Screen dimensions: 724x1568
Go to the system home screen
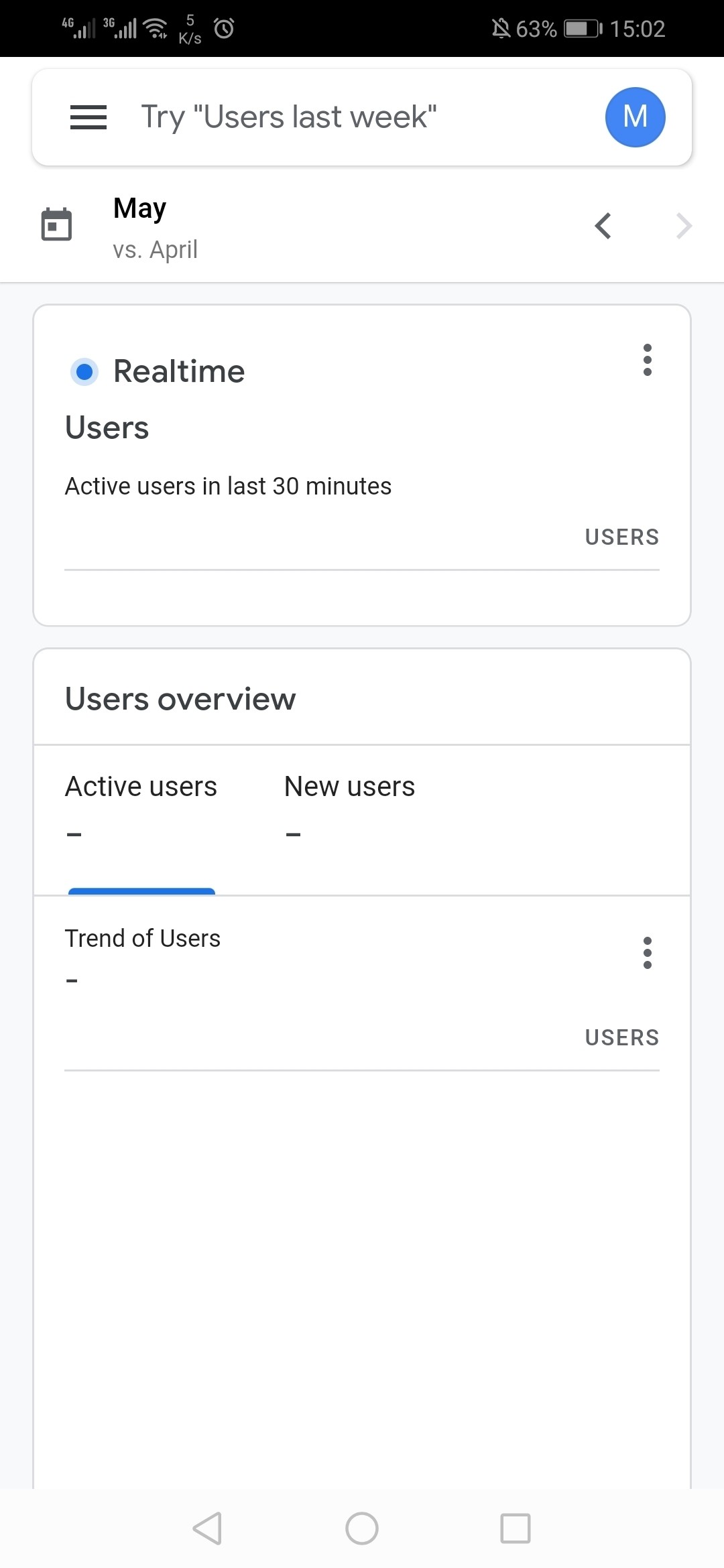362,1528
